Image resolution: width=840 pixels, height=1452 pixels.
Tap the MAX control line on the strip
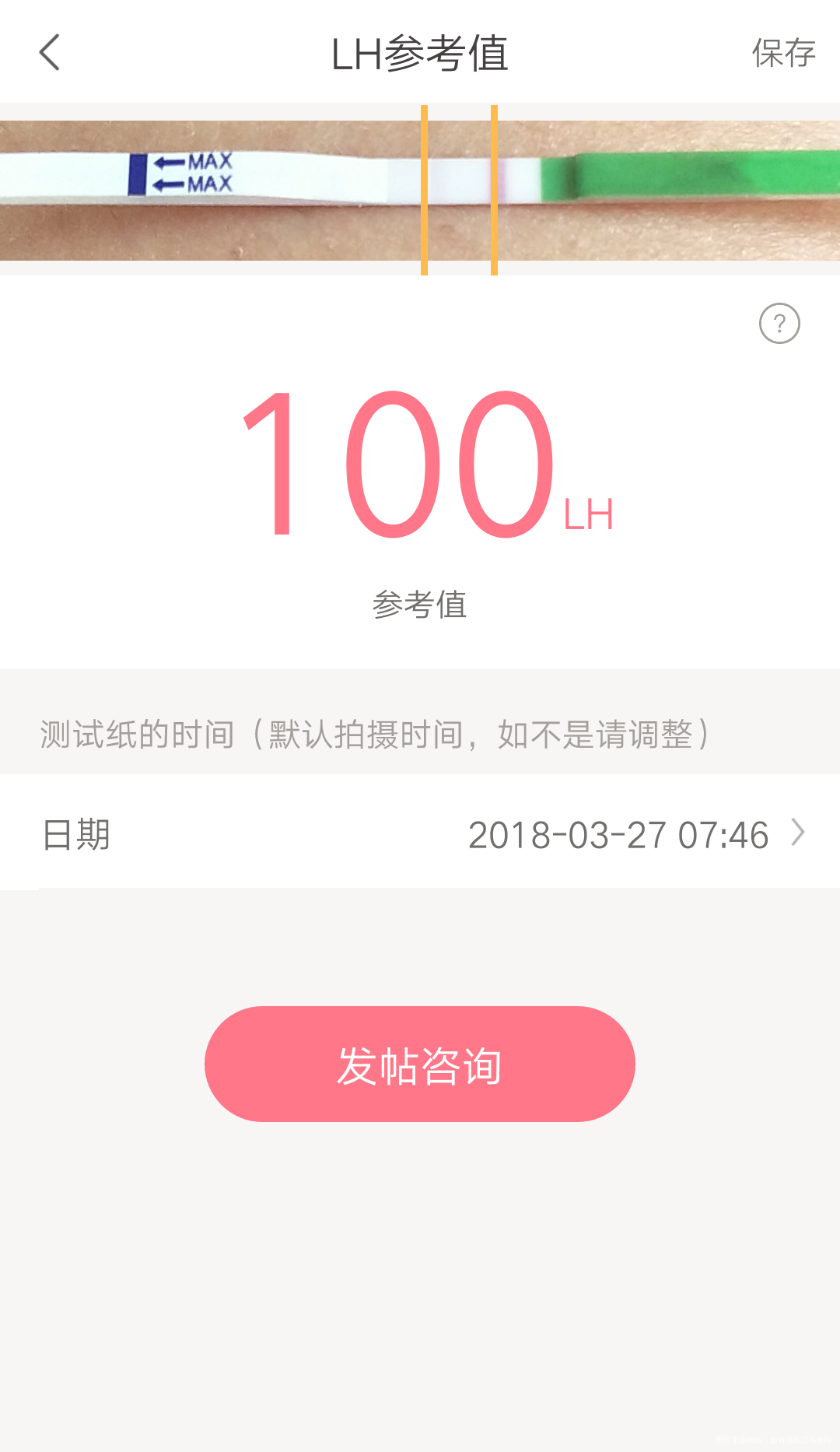pyautogui.click(x=138, y=173)
